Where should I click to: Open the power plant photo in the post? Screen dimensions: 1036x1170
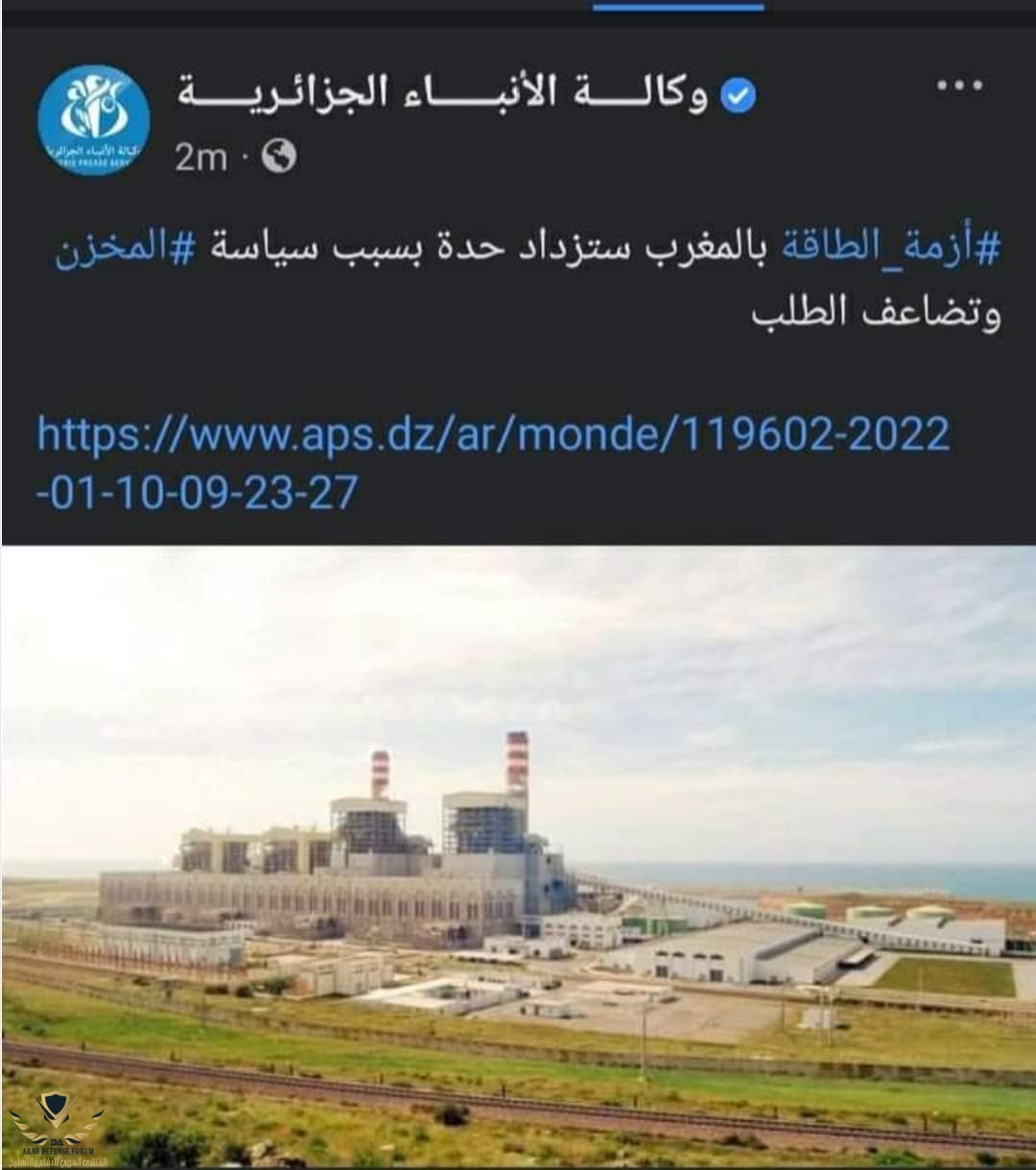click(x=518, y=854)
